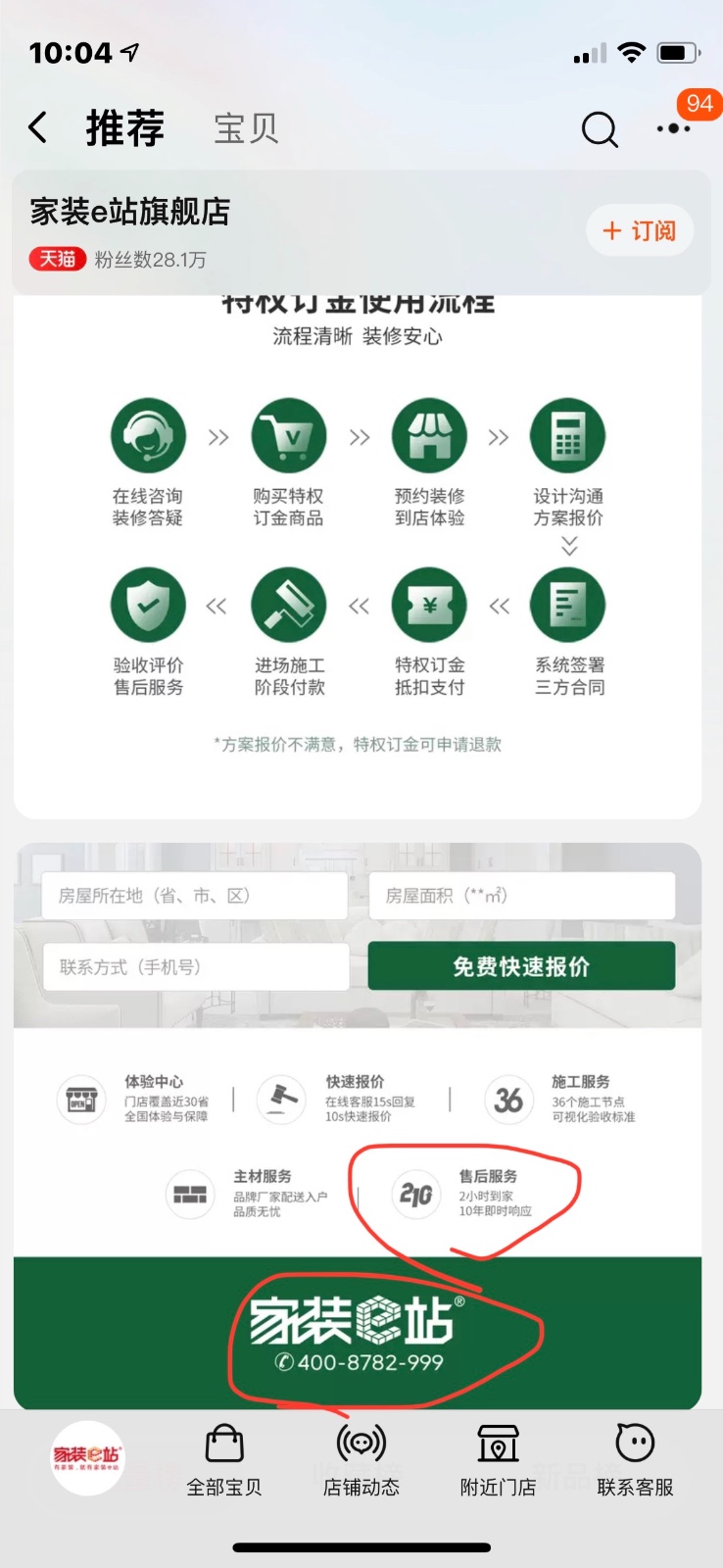Request quote via 免费快速报价 button
The width and height of the screenshot is (723, 1568).
coord(521,967)
